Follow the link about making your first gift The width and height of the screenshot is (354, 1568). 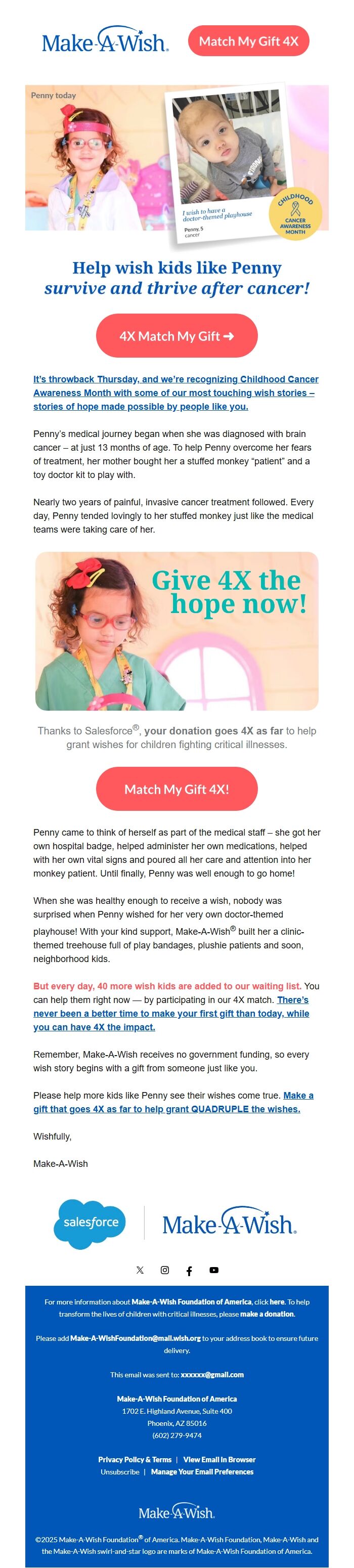(171, 1014)
